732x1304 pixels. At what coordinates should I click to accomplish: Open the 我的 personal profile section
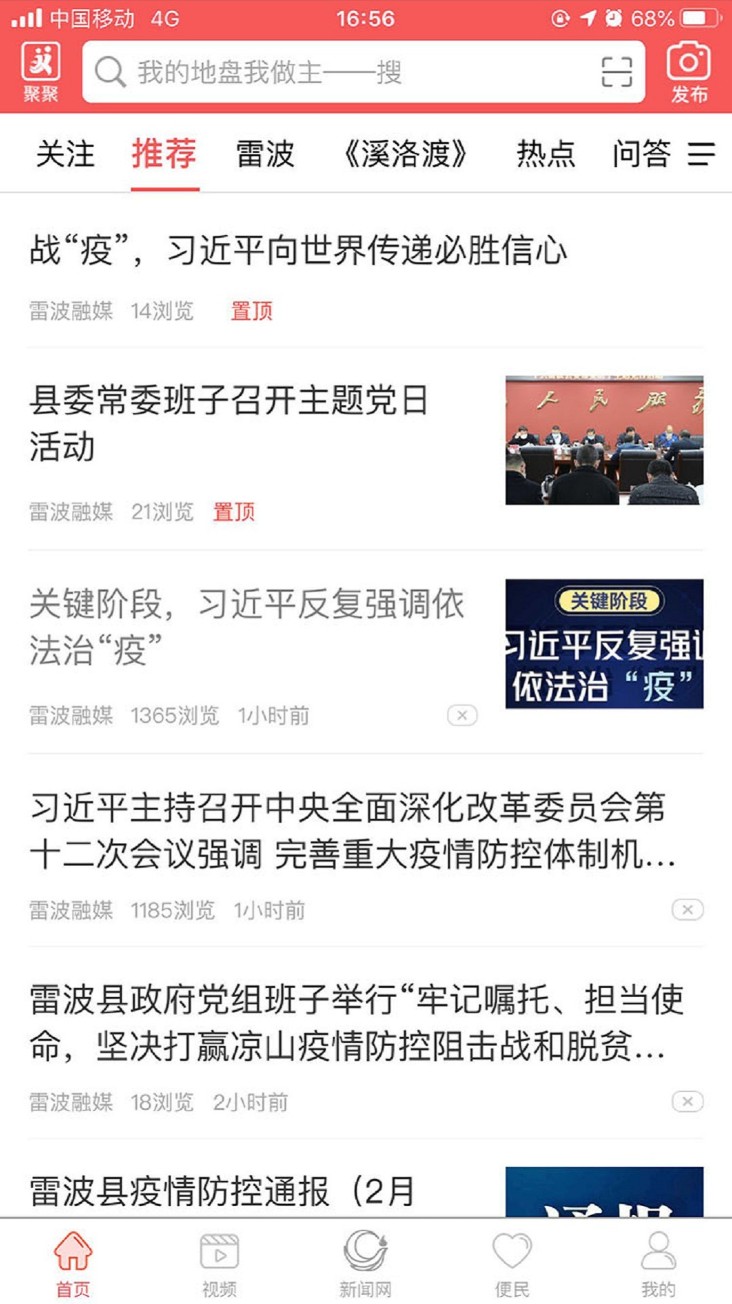point(657,1260)
